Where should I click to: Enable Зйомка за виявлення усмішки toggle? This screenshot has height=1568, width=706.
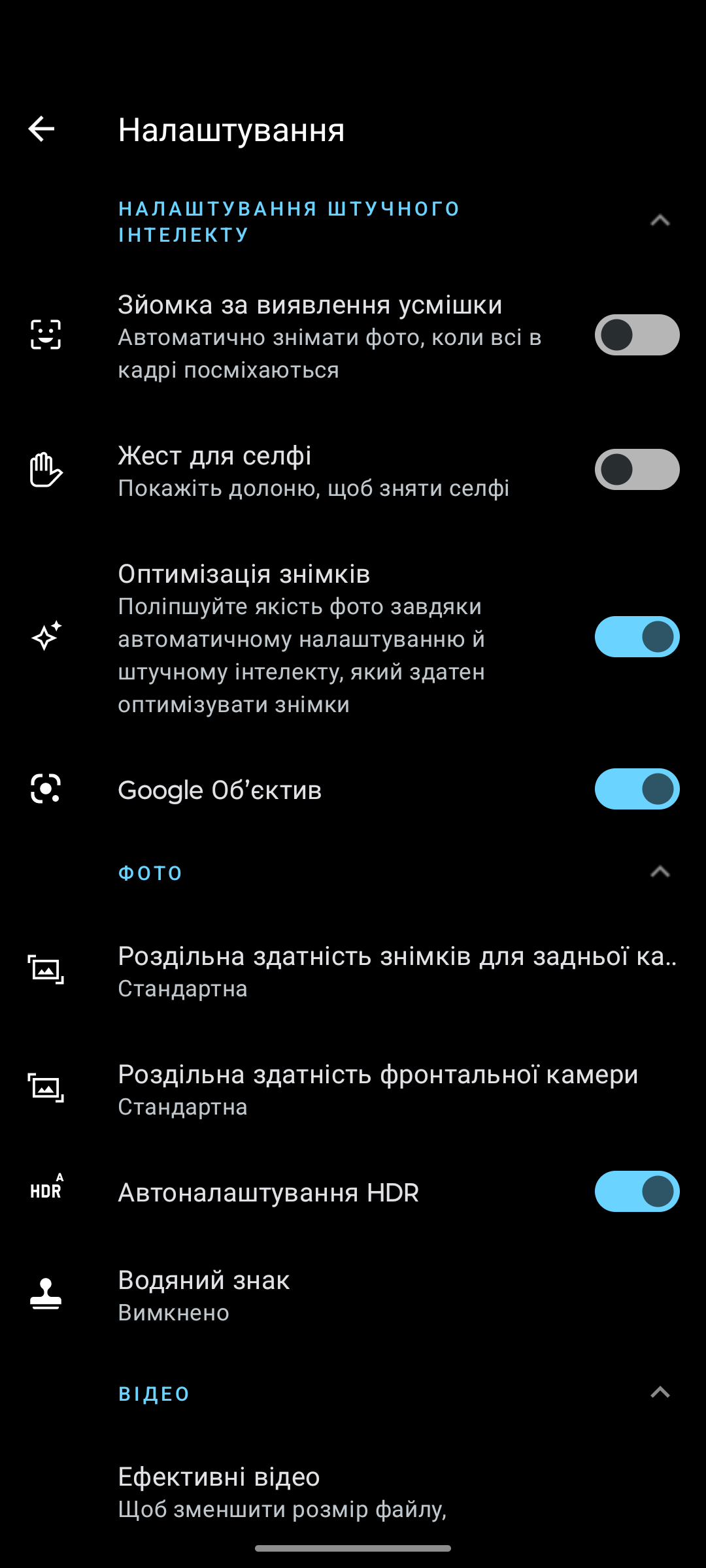tap(636, 335)
